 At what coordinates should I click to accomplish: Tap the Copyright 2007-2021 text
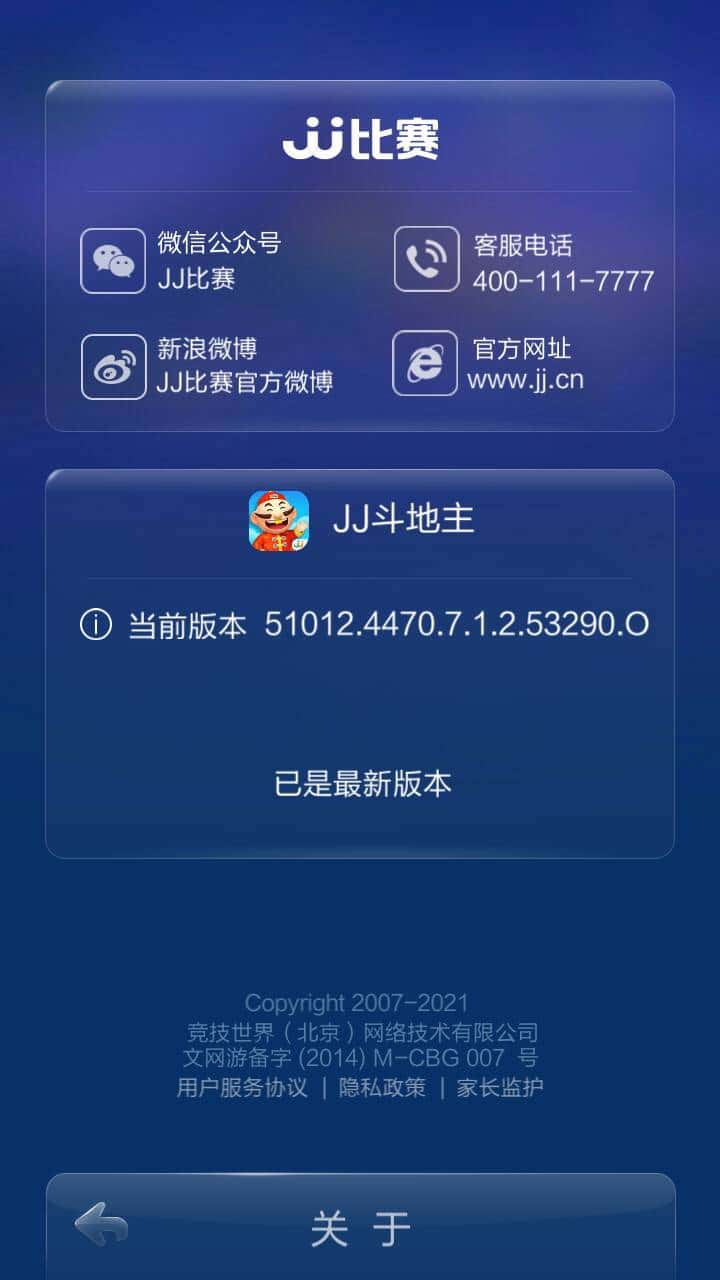360,1002
